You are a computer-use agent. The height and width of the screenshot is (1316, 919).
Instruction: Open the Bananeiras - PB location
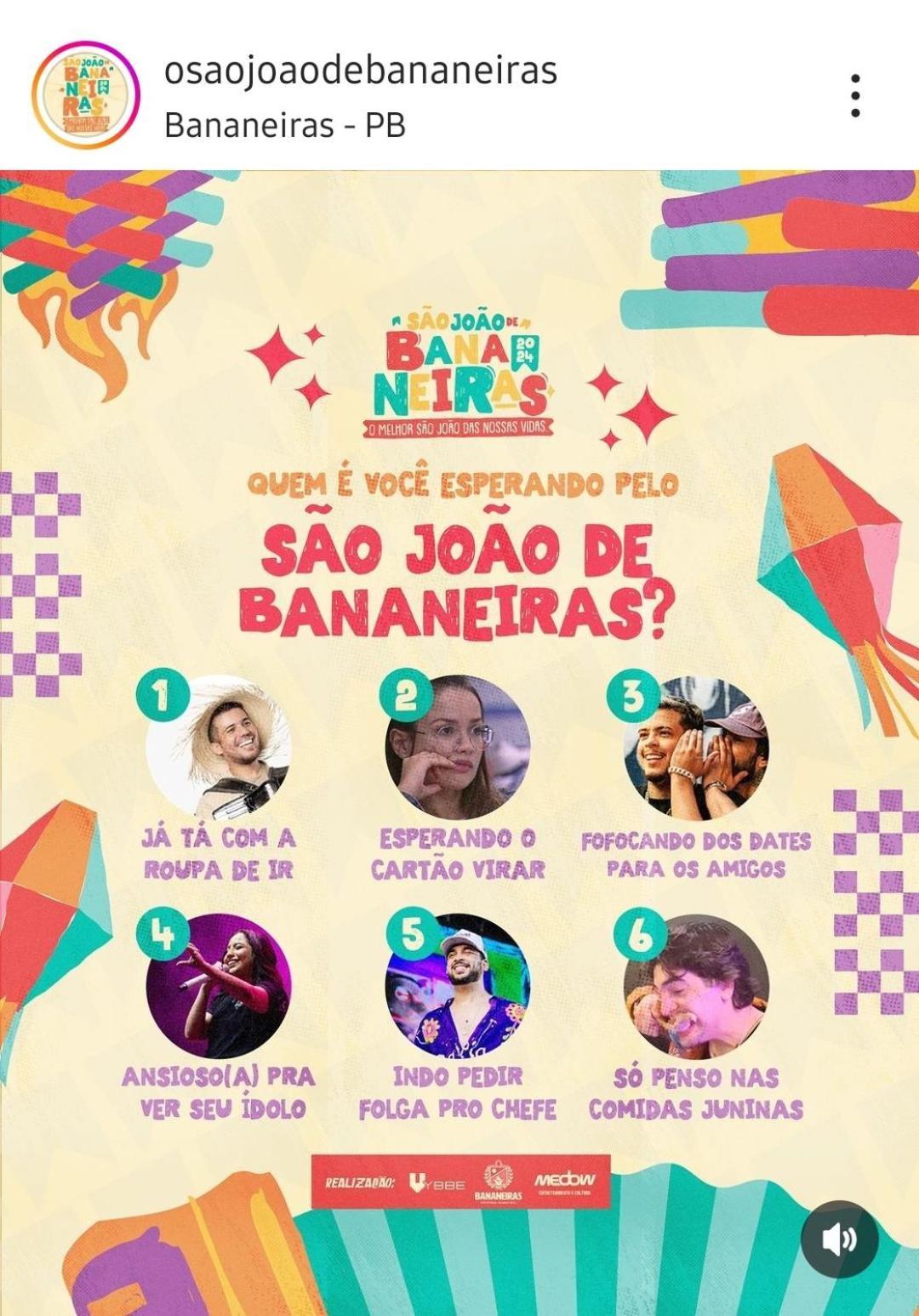pos(284,125)
